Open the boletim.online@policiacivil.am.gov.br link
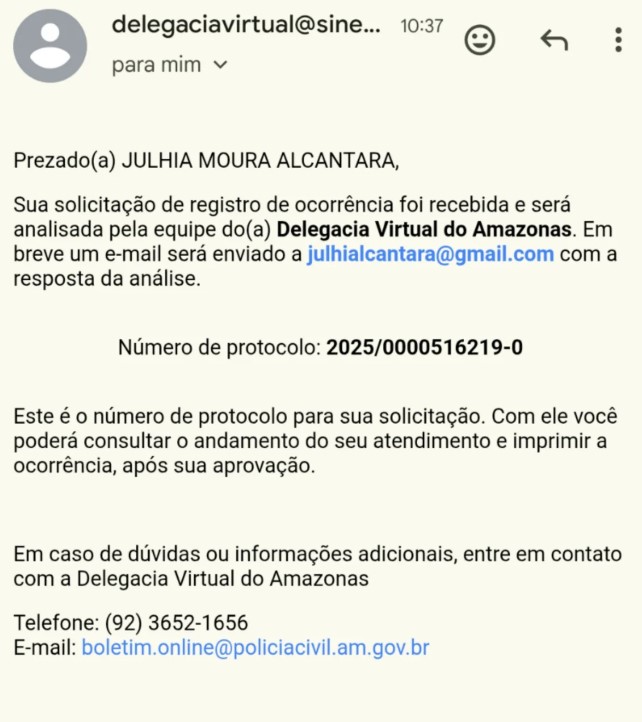The height and width of the screenshot is (722, 642). (255, 648)
